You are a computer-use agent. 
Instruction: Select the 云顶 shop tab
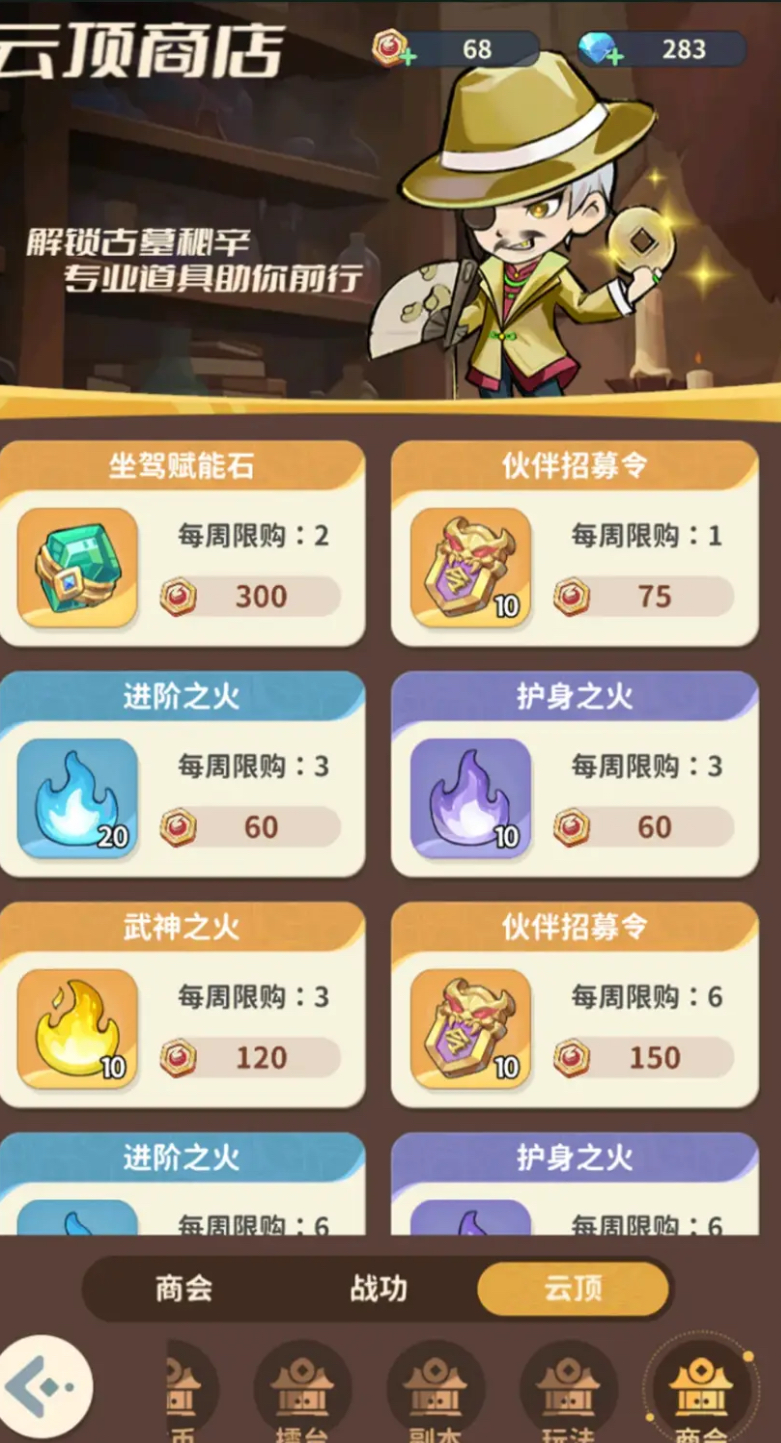(573, 1289)
